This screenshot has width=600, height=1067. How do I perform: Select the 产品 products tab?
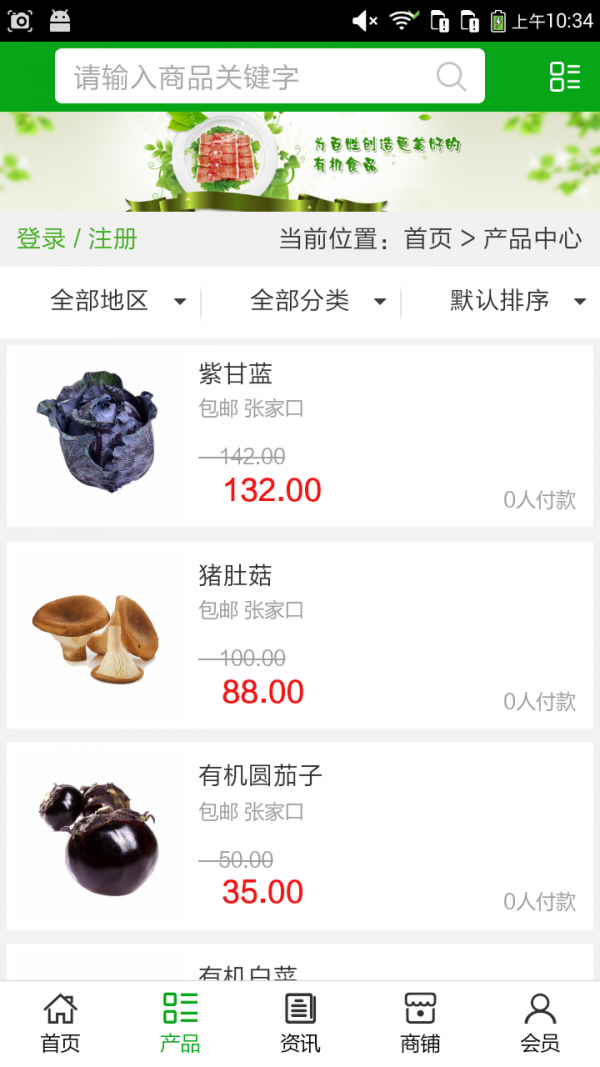pyautogui.click(x=180, y=1023)
